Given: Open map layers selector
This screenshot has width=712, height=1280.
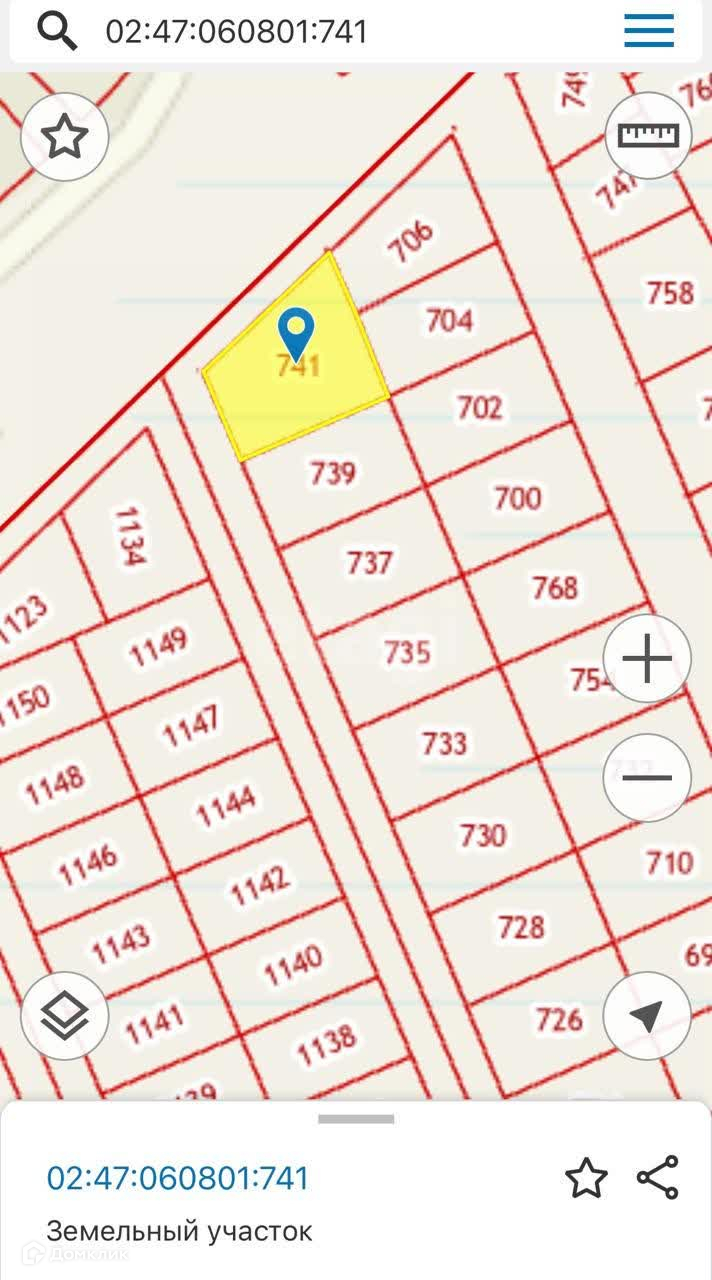Looking at the screenshot, I should (65, 1017).
